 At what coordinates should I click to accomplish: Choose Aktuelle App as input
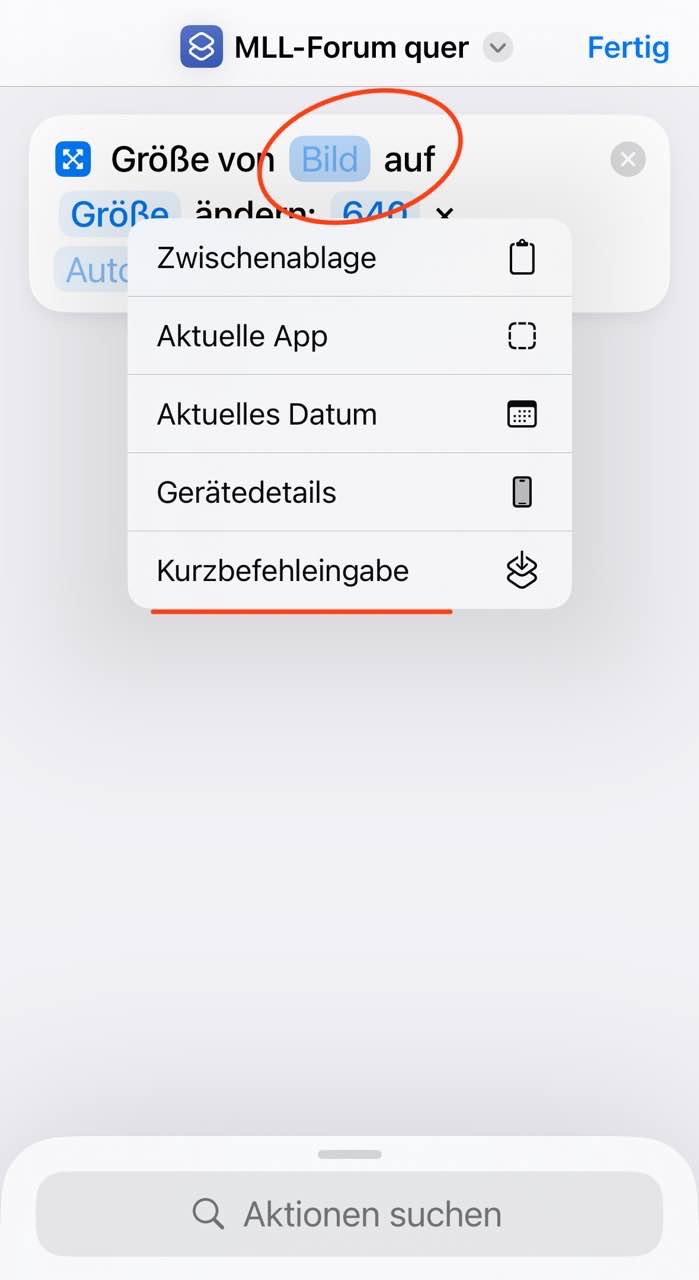click(349, 336)
